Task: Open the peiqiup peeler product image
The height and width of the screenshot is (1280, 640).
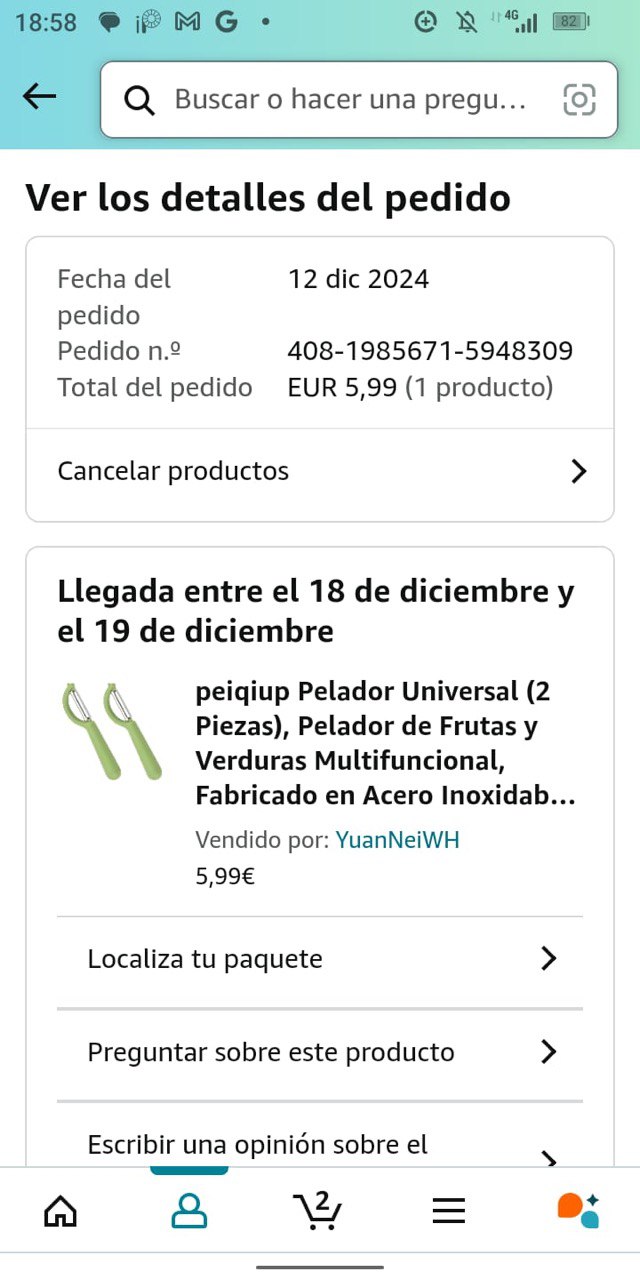Action: tap(111, 732)
